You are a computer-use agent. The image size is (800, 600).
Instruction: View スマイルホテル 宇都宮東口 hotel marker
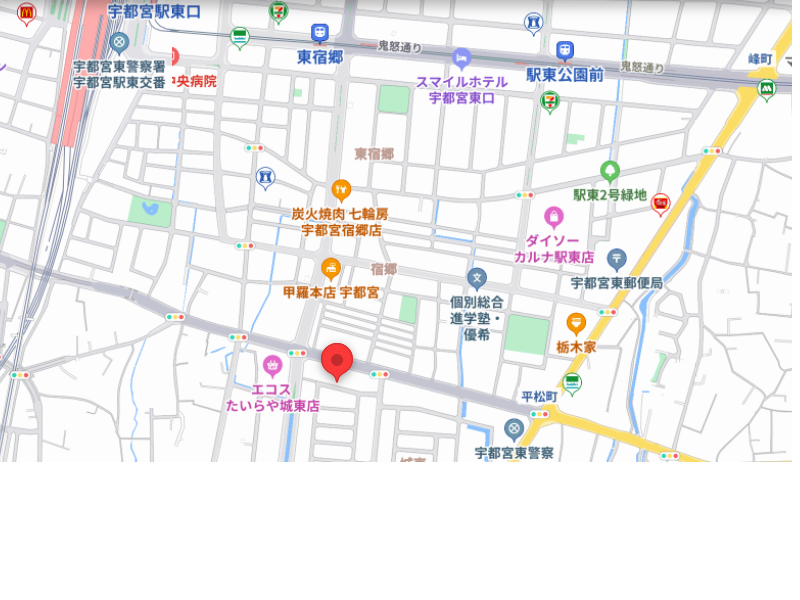[461, 58]
